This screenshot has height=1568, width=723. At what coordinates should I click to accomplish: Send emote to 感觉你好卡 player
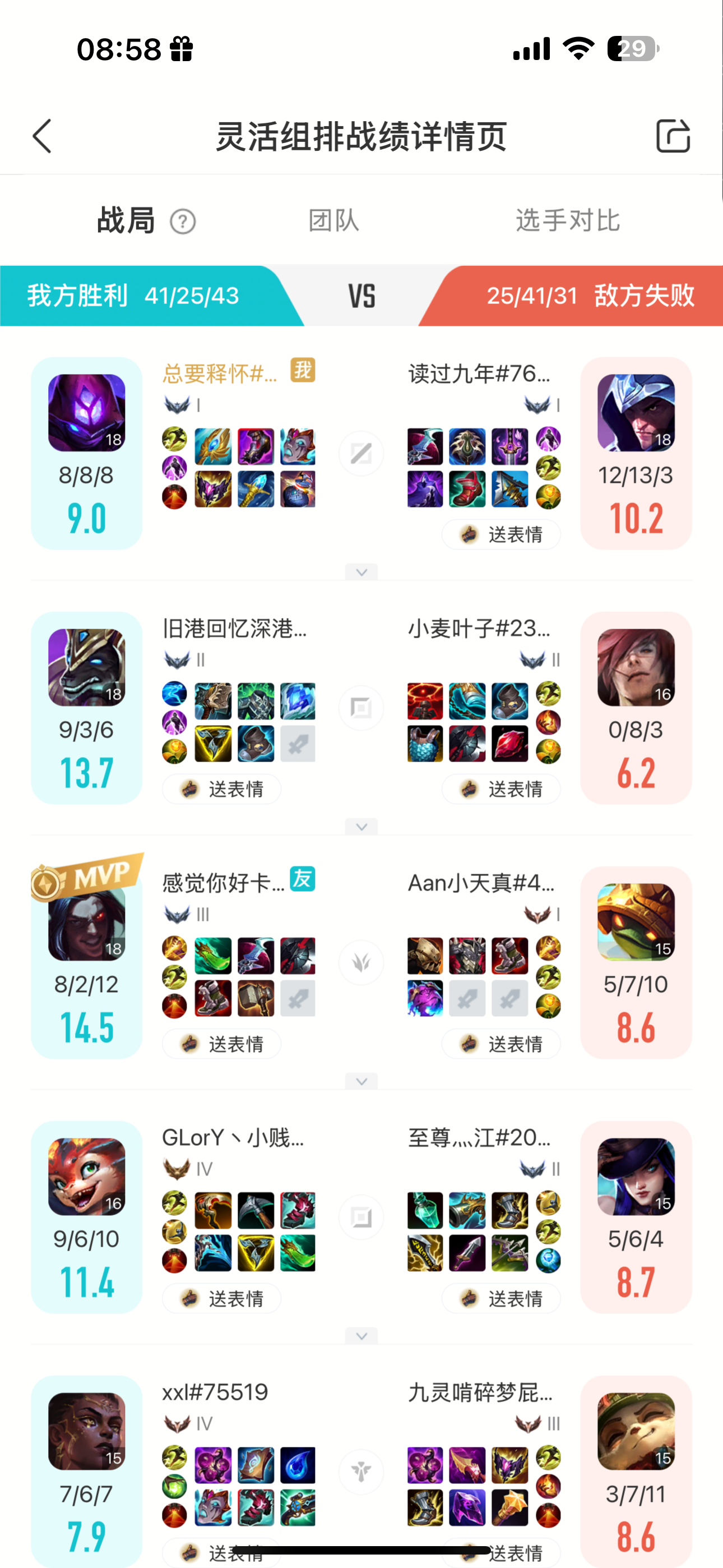(221, 1044)
